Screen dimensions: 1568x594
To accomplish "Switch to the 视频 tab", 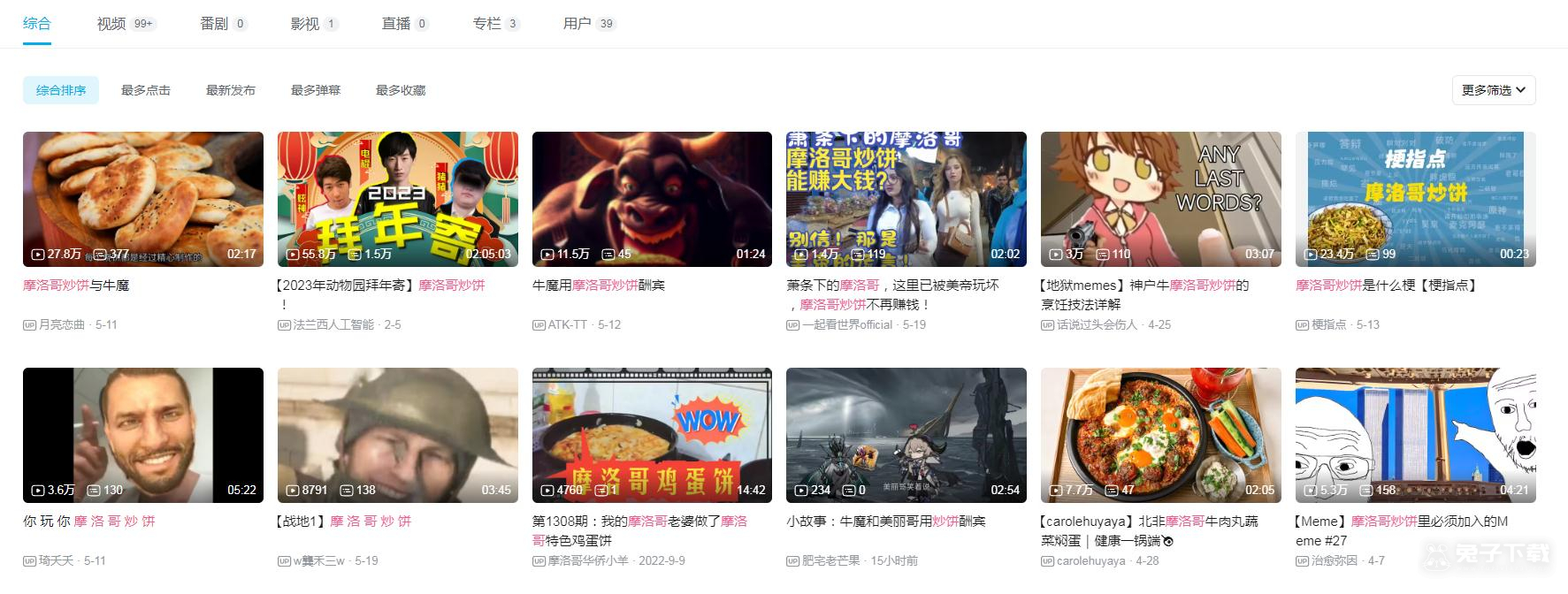I will coord(111,24).
